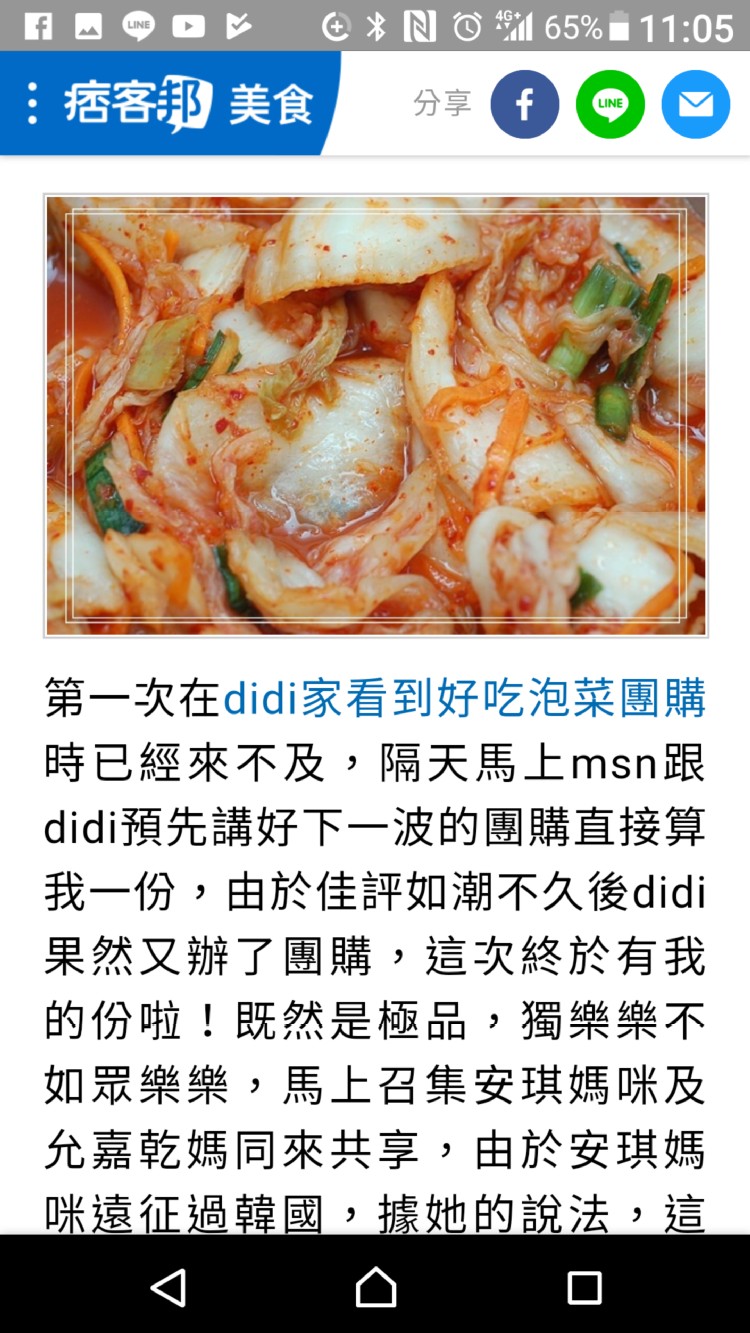Screen dimensions: 750x1333
Task: Open the didi家看到好吃泡菜團購 link
Action: click(x=464, y=698)
